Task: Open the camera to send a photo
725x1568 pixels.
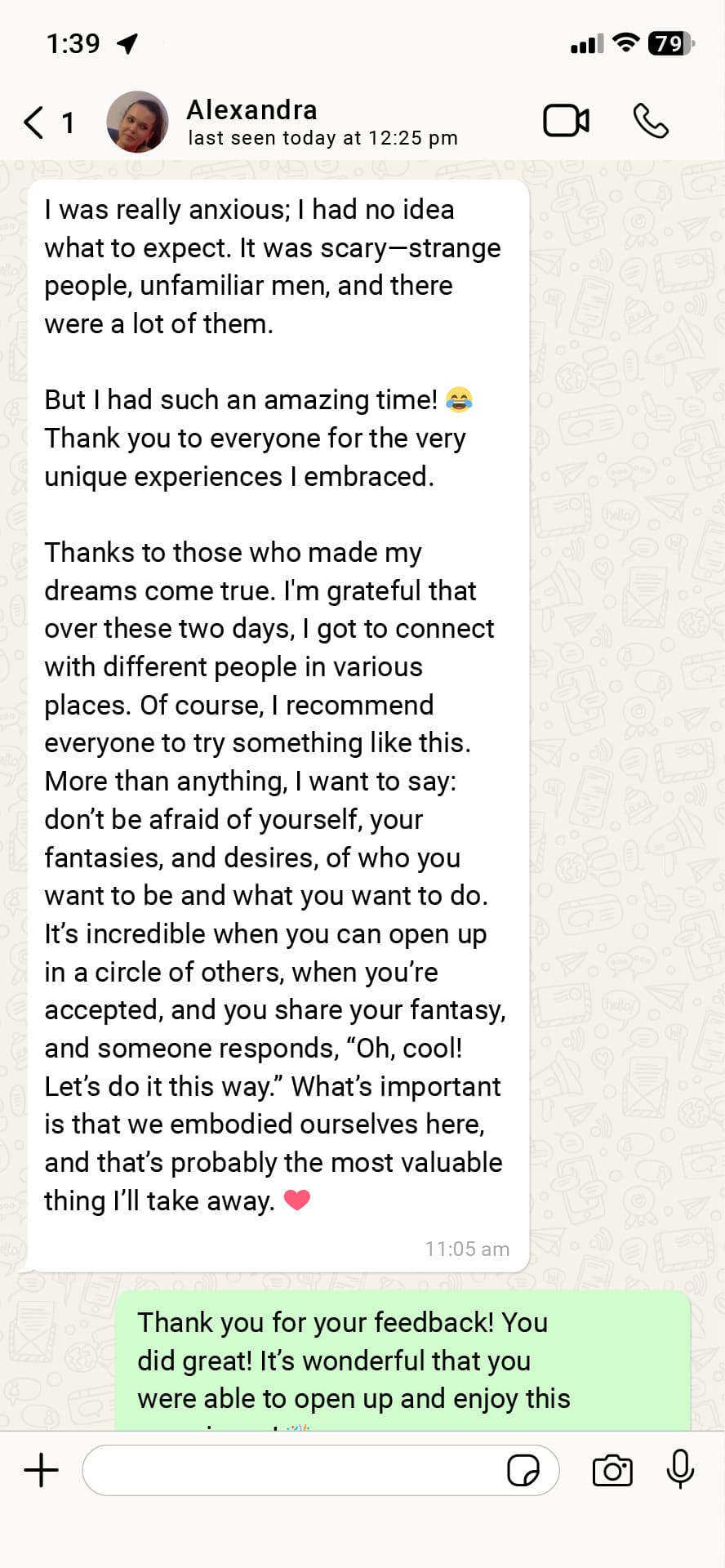Action: pyautogui.click(x=612, y=1470)
